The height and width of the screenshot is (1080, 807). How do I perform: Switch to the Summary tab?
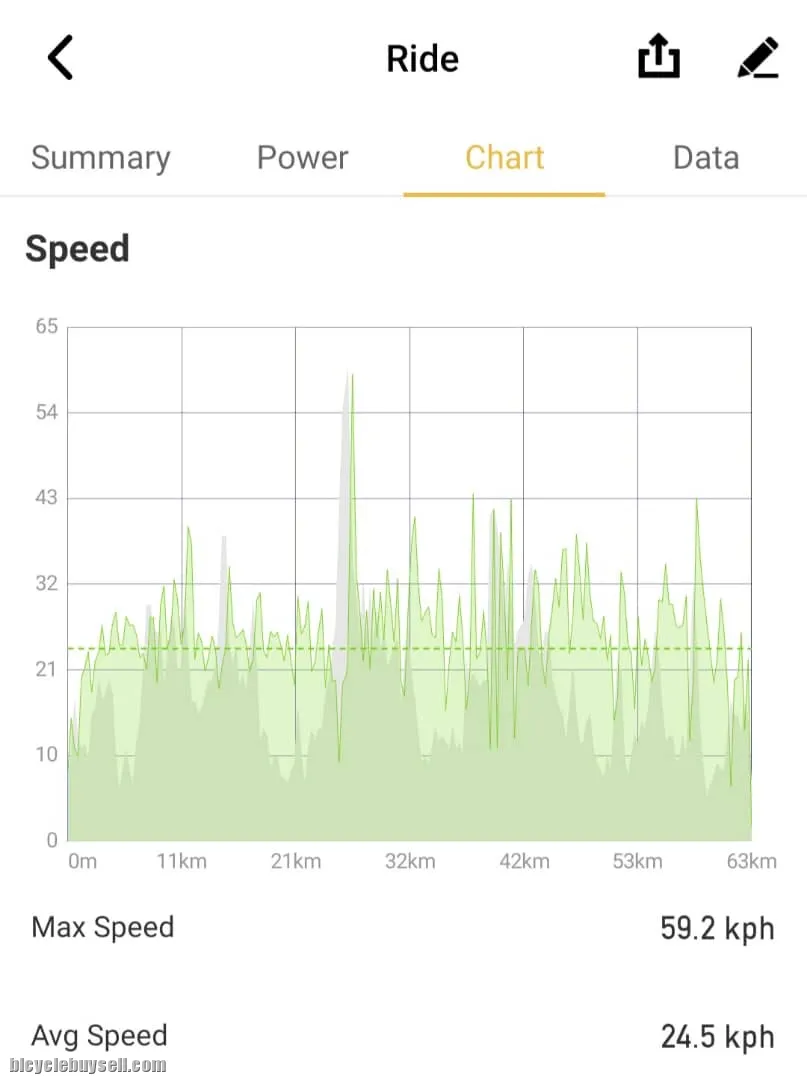click(x=101, y=158)
